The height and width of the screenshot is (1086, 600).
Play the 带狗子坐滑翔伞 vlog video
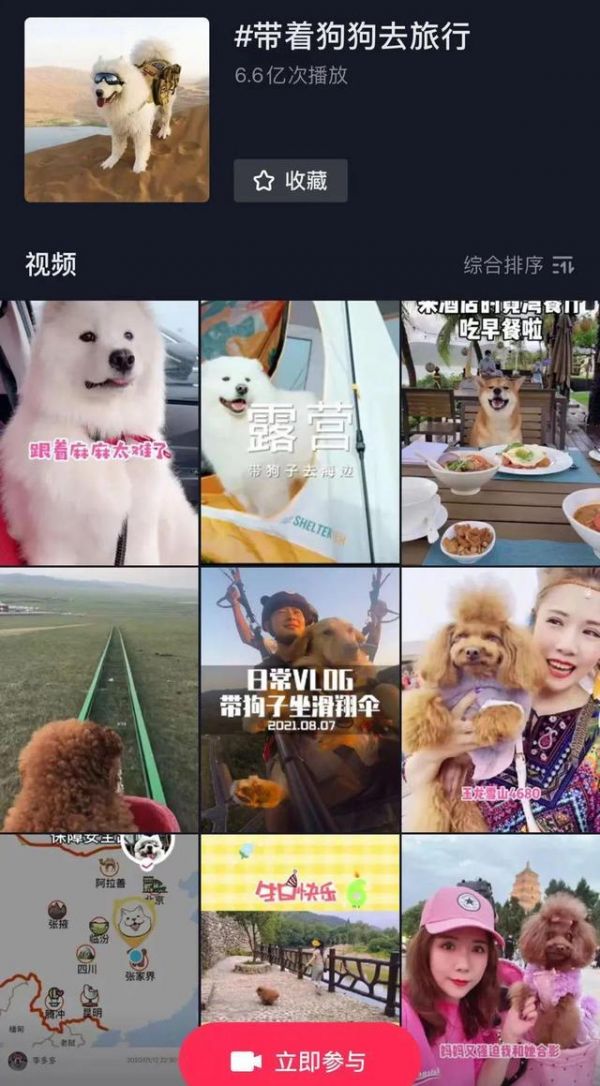[x=300, y=700]
